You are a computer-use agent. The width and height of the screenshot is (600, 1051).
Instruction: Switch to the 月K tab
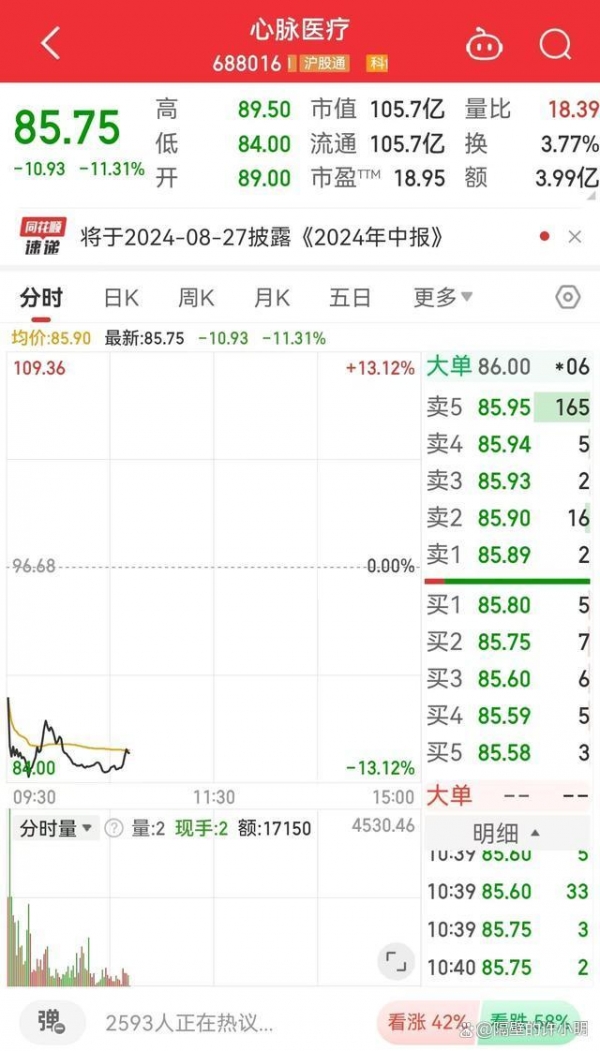[272, 298]
